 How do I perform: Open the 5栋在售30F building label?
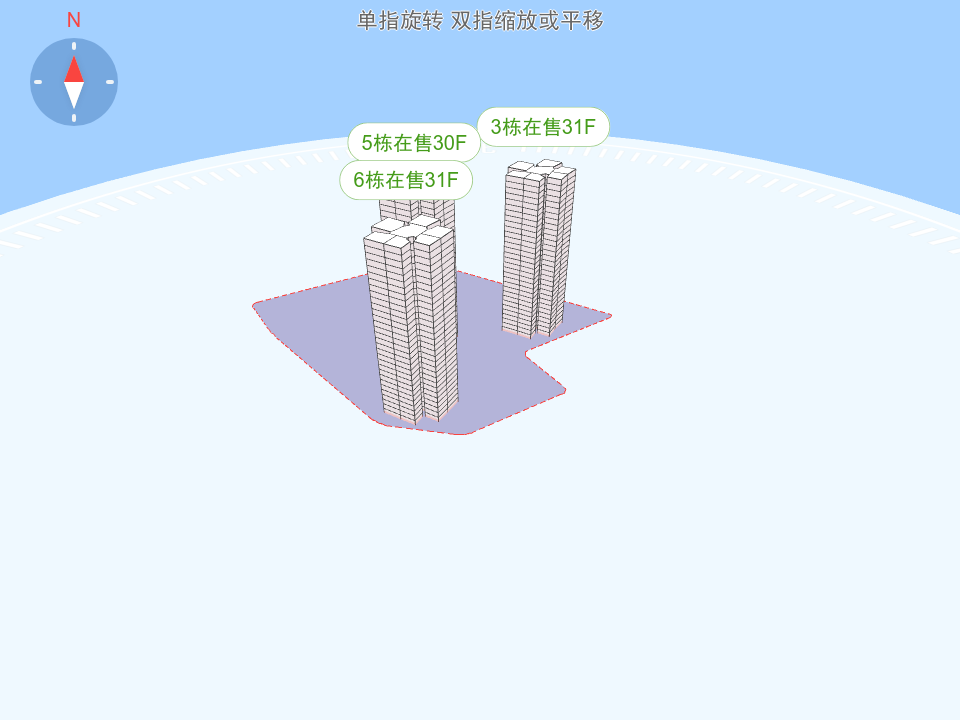pos(414,143)
